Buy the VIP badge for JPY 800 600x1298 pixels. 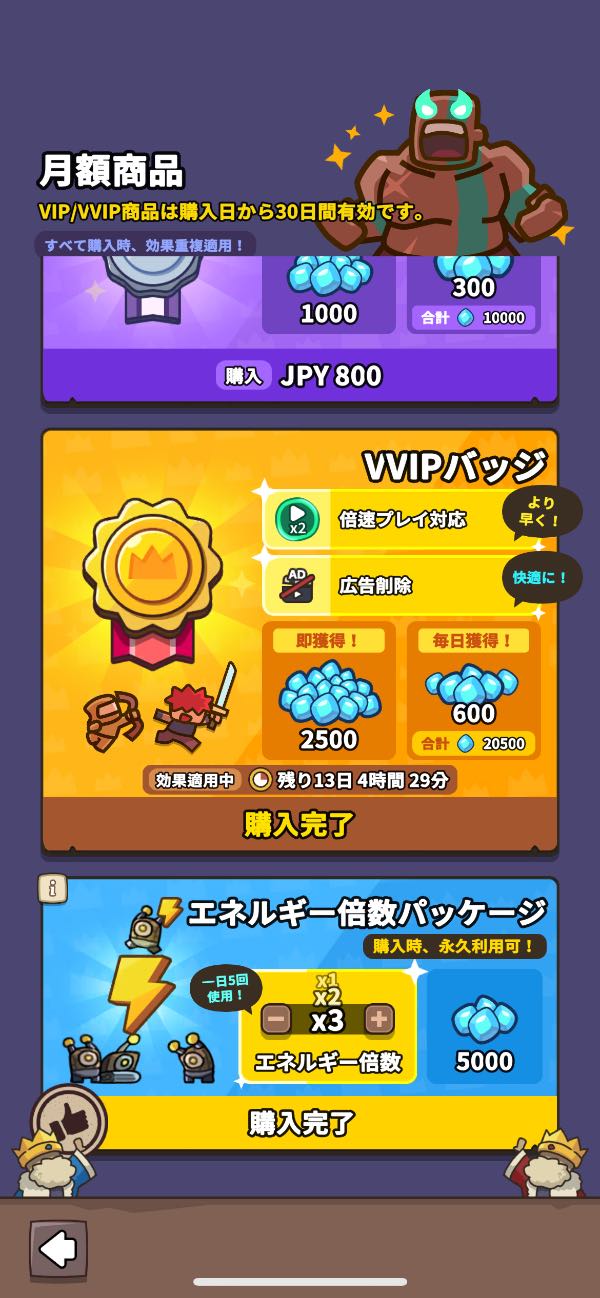(300, 376)
